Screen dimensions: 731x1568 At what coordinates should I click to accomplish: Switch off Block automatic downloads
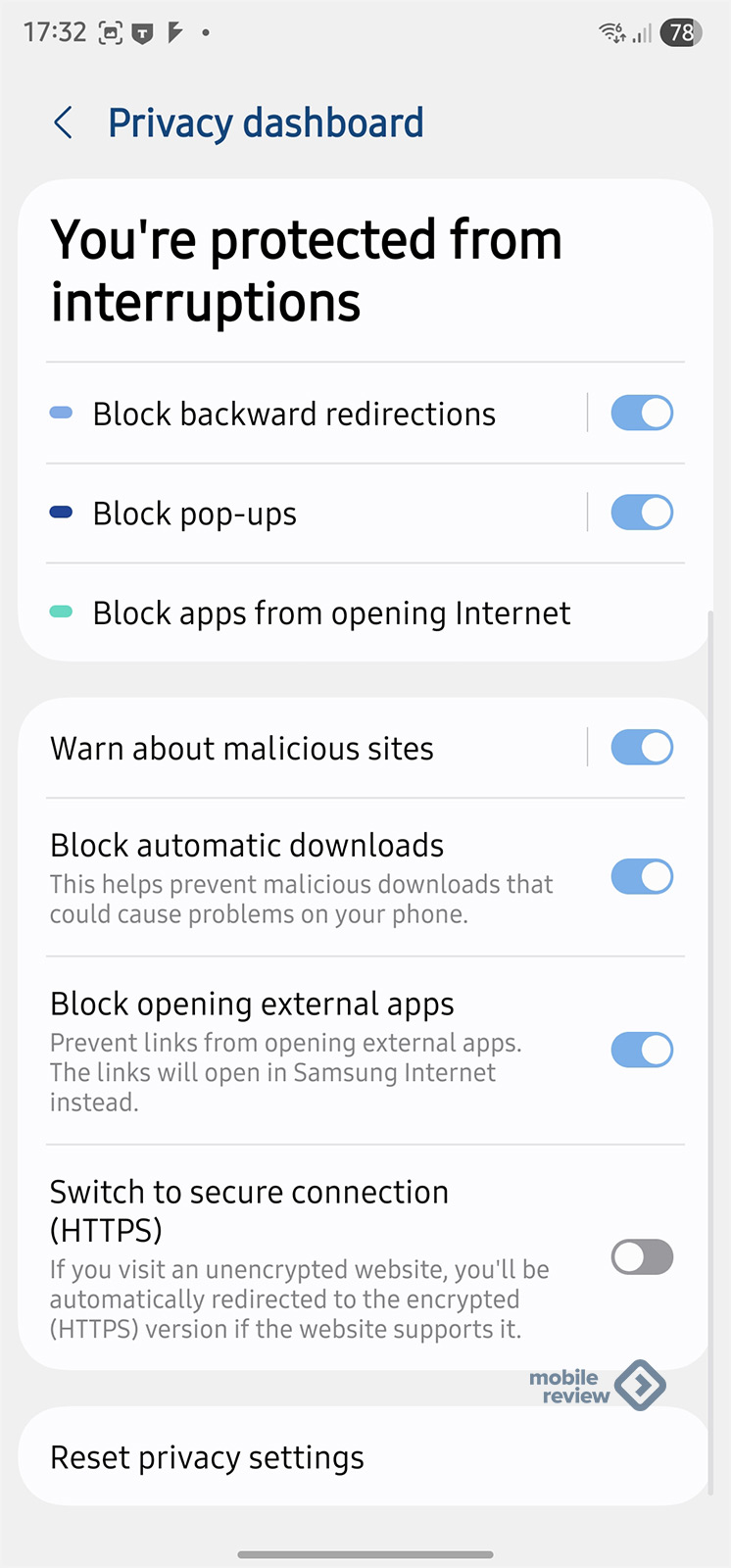tap(642, 877)
